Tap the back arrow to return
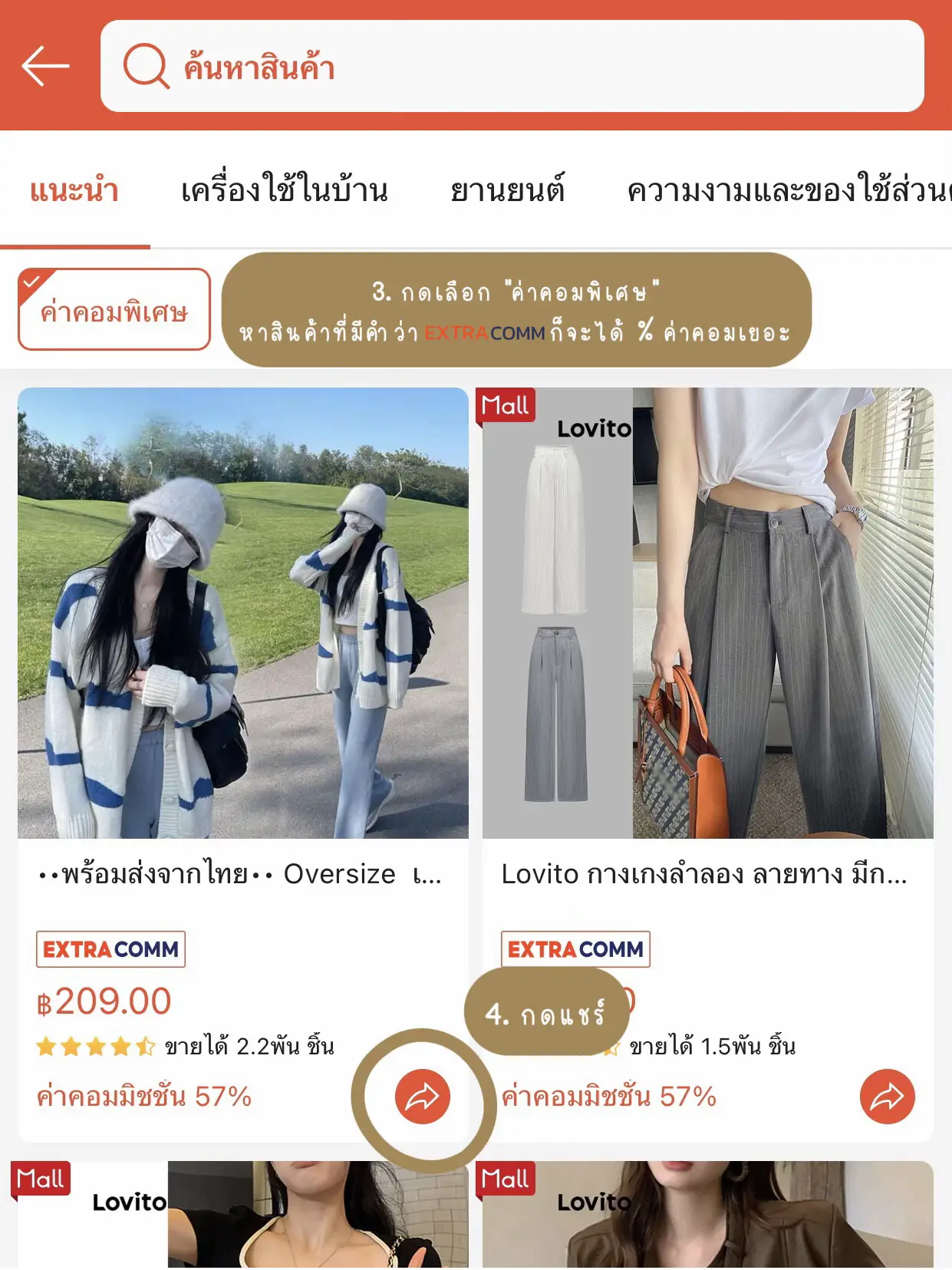The image size is (952, 1270). pyautogui.click(x=42, y=65)
